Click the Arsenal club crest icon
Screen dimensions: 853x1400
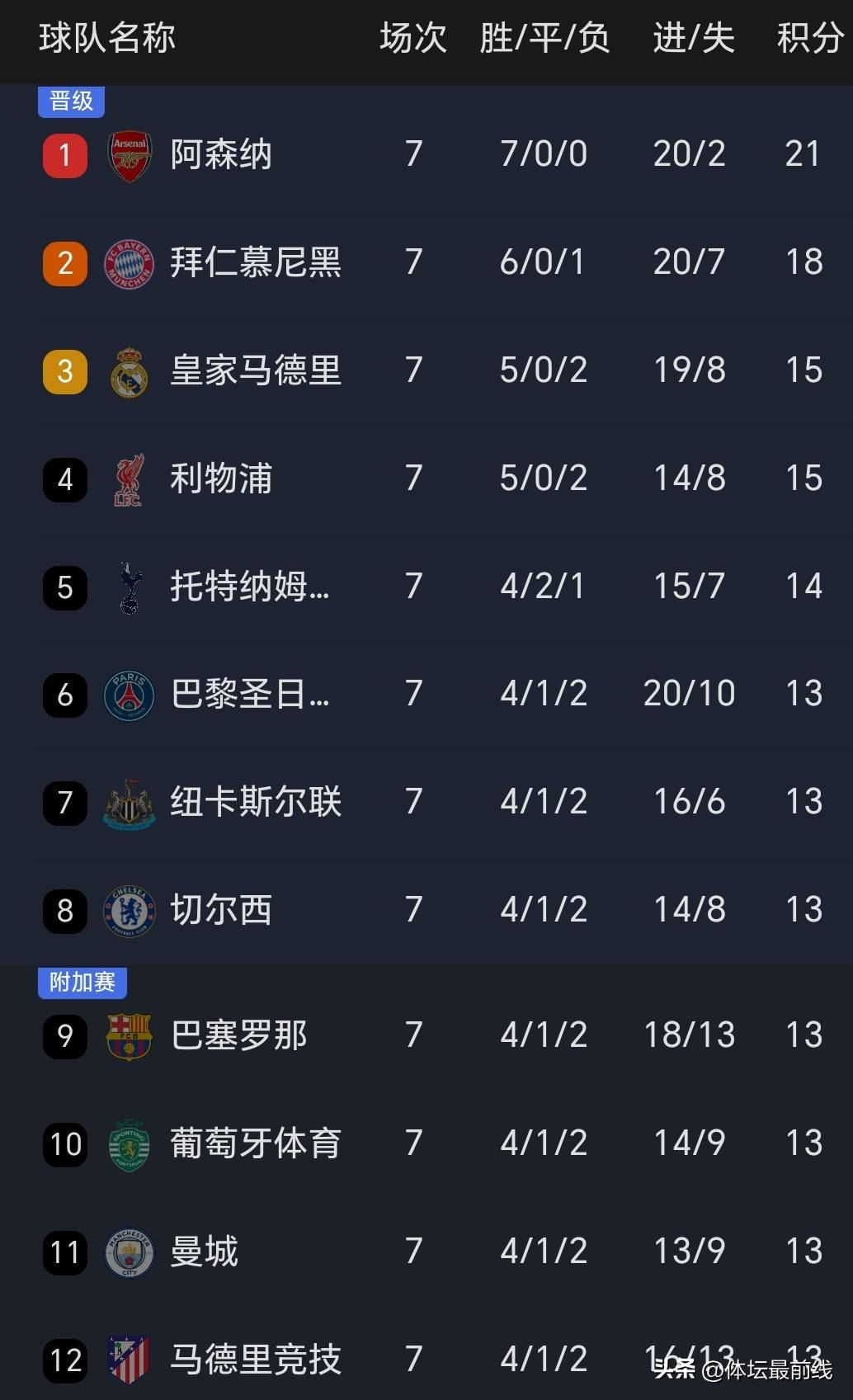point(129,154)
